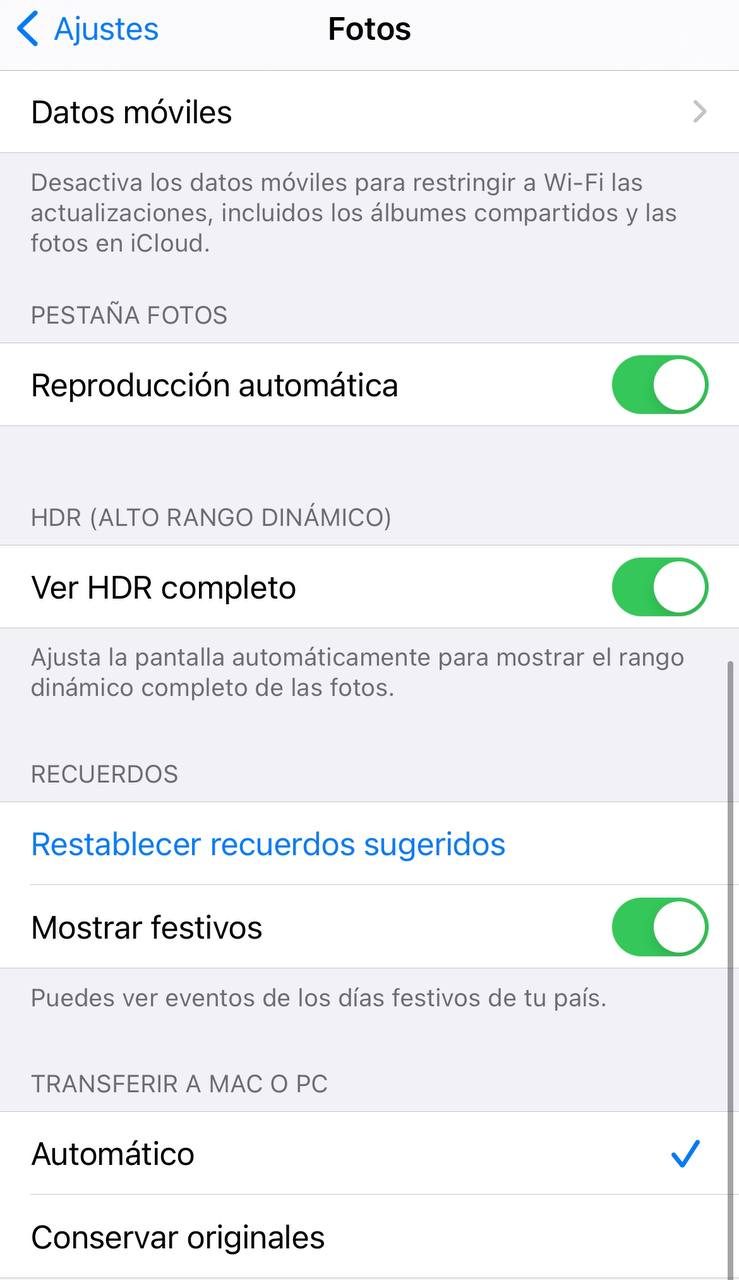
Task: Tap the Fotos title
Action: pos(369,29)
